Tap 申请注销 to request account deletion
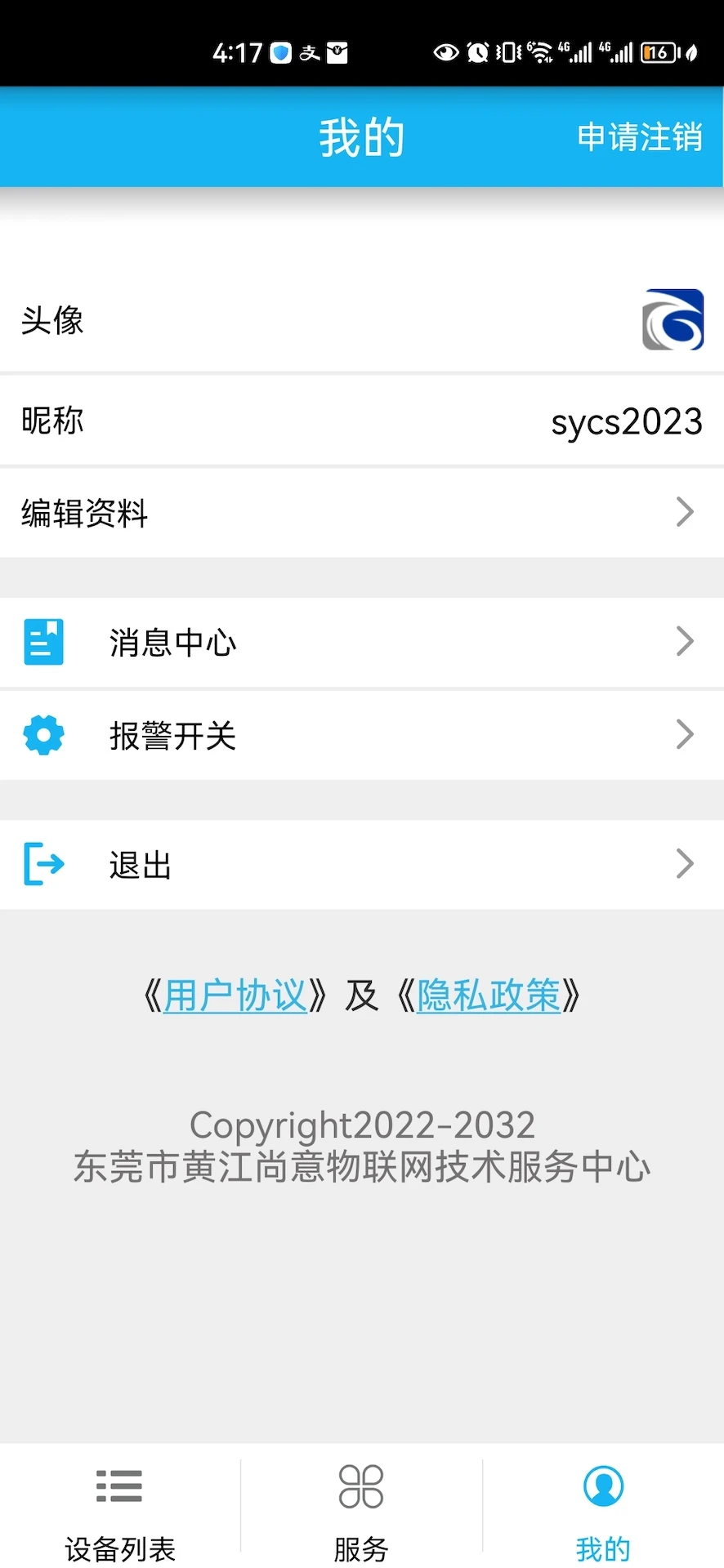This screenshot has height=1568, width=724. [x=640, y=136]
